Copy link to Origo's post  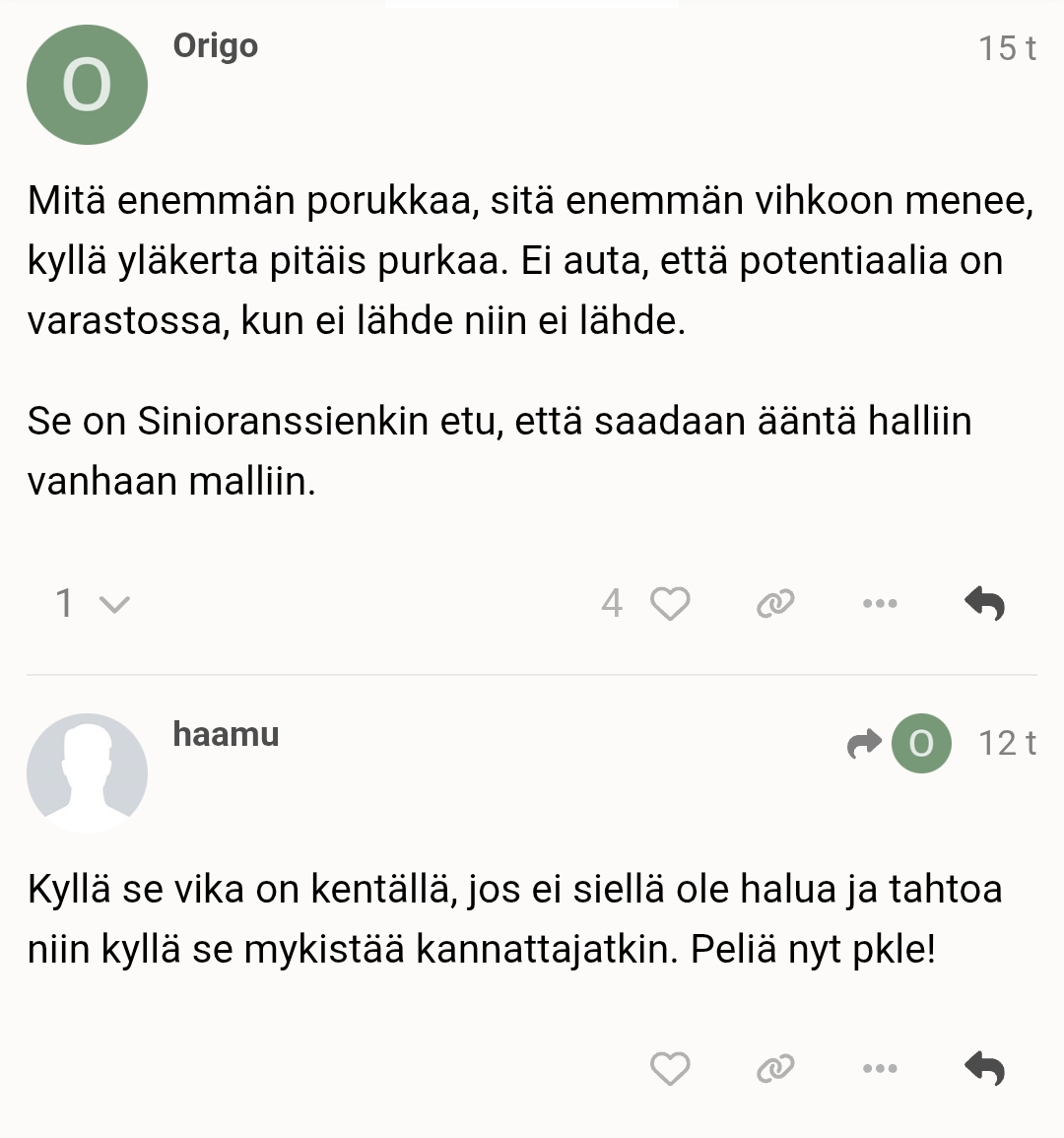coord(775,603)
